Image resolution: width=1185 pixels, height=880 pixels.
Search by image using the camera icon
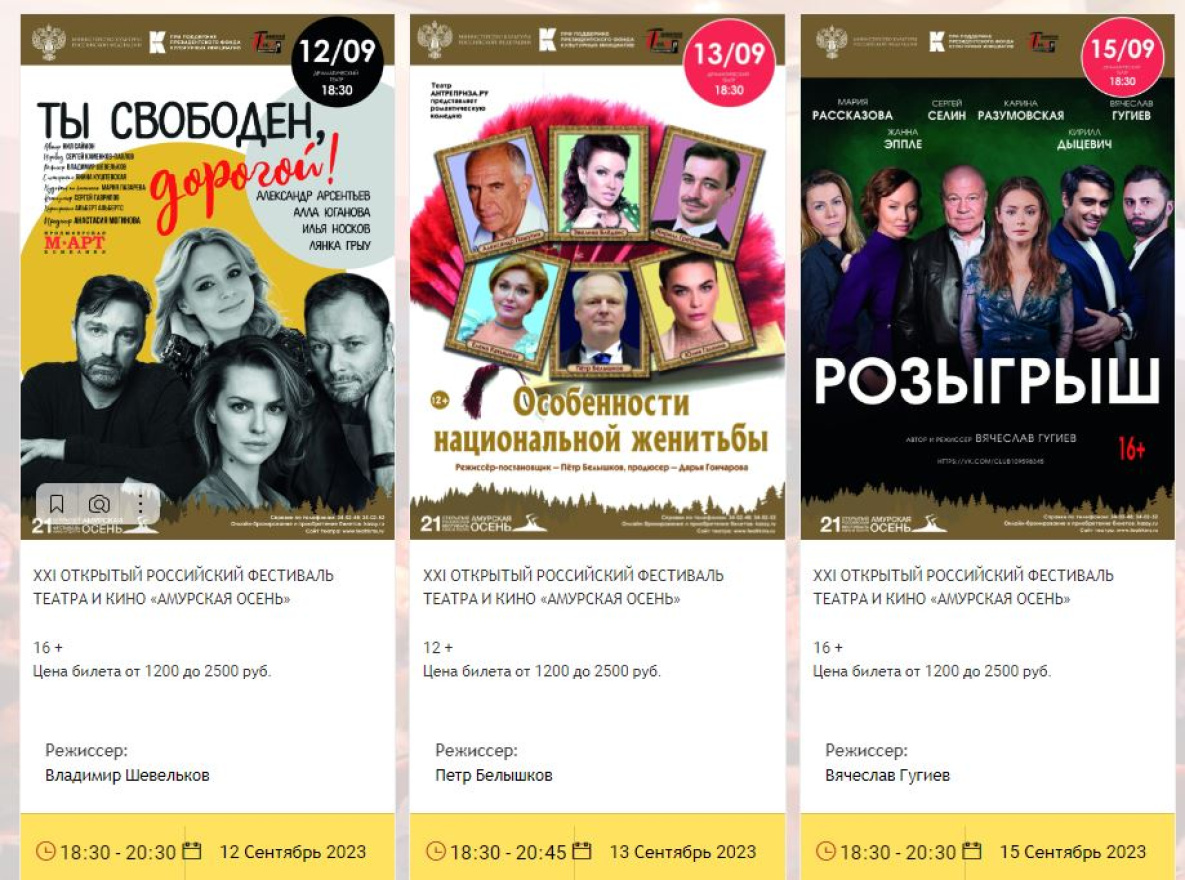coord(99,504)
